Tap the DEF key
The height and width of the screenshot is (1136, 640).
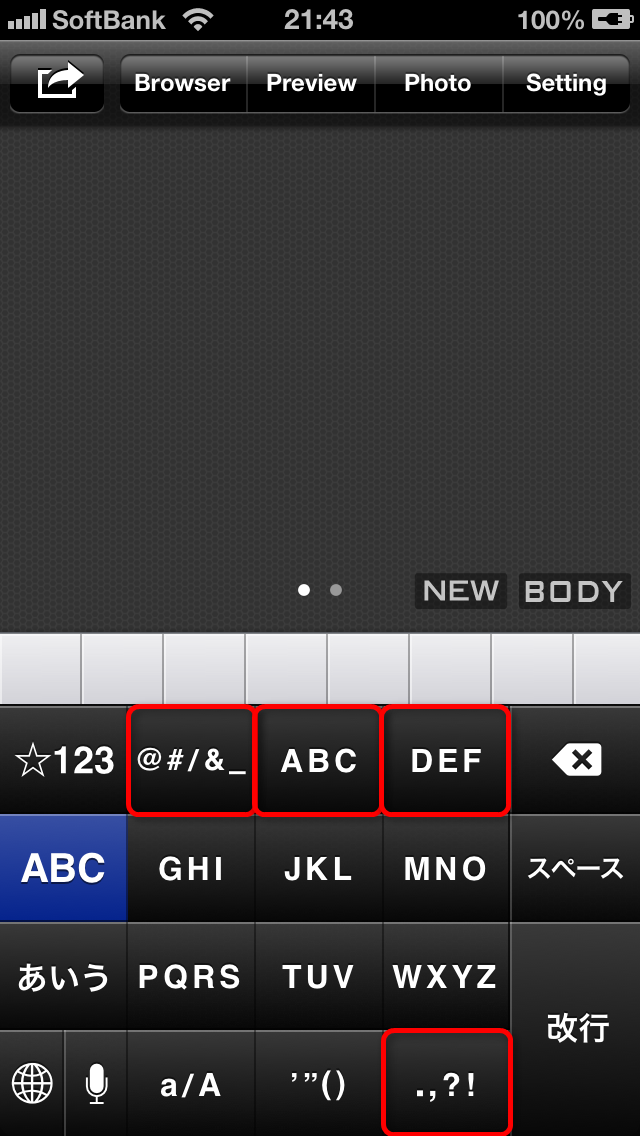point(446,761)
